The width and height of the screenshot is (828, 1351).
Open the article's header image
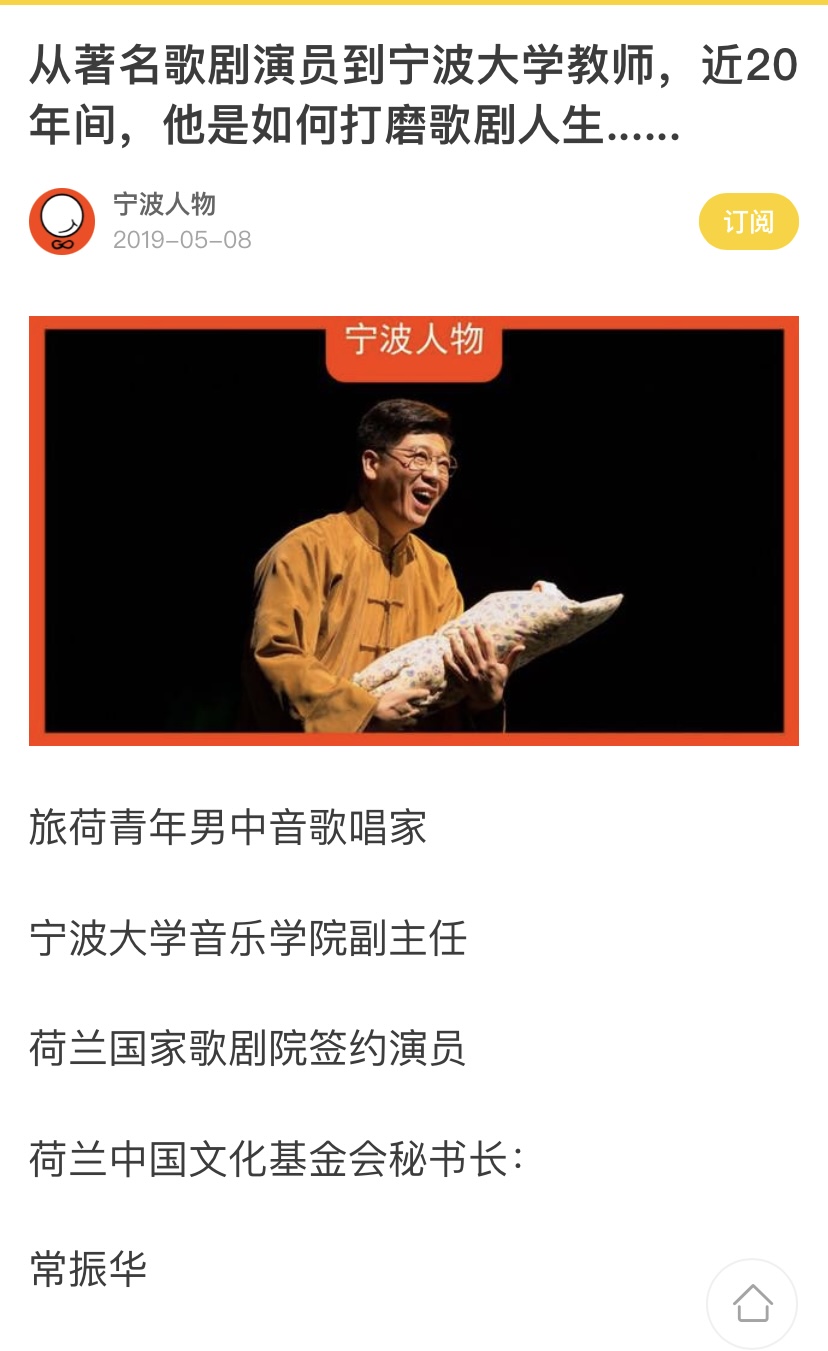pos(414,531)
